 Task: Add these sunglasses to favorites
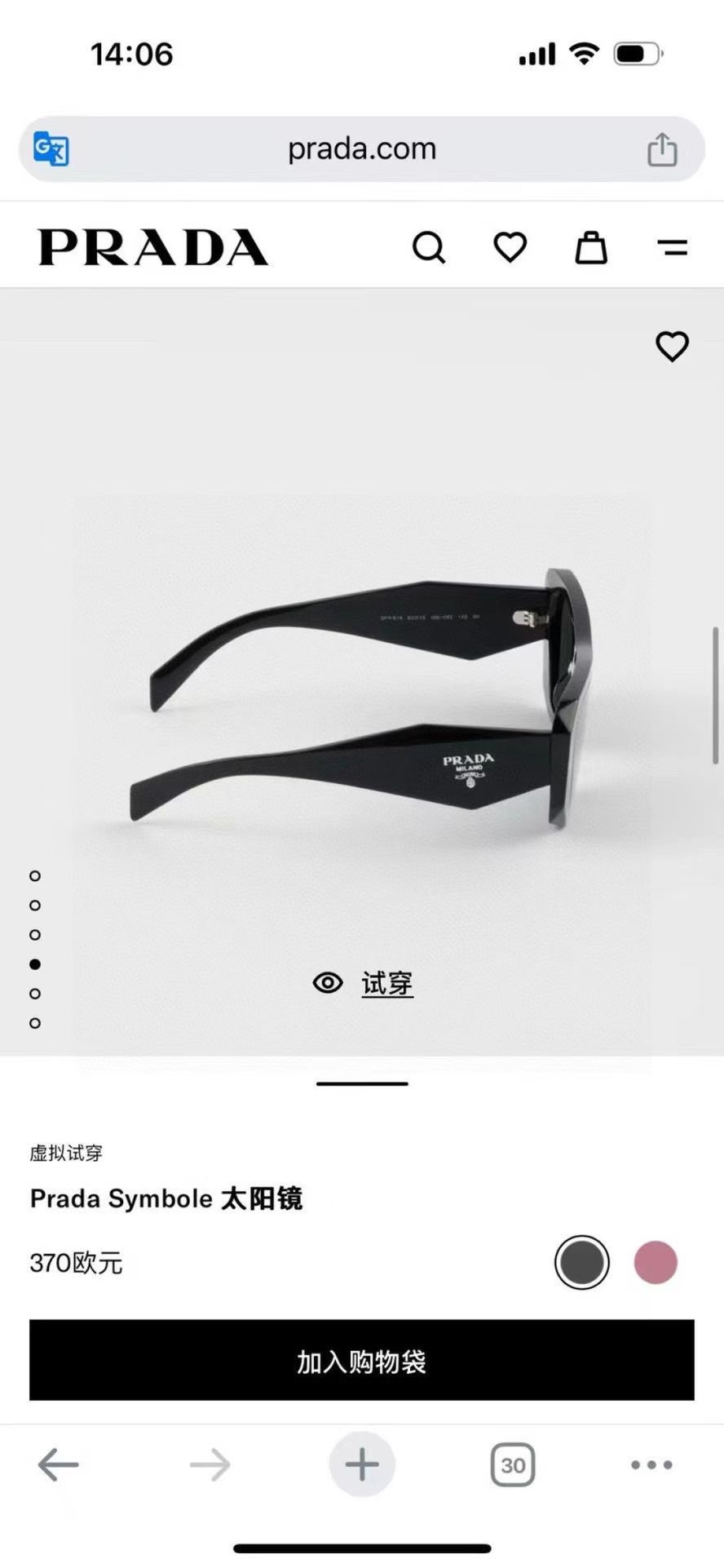[x=672, y=347]
